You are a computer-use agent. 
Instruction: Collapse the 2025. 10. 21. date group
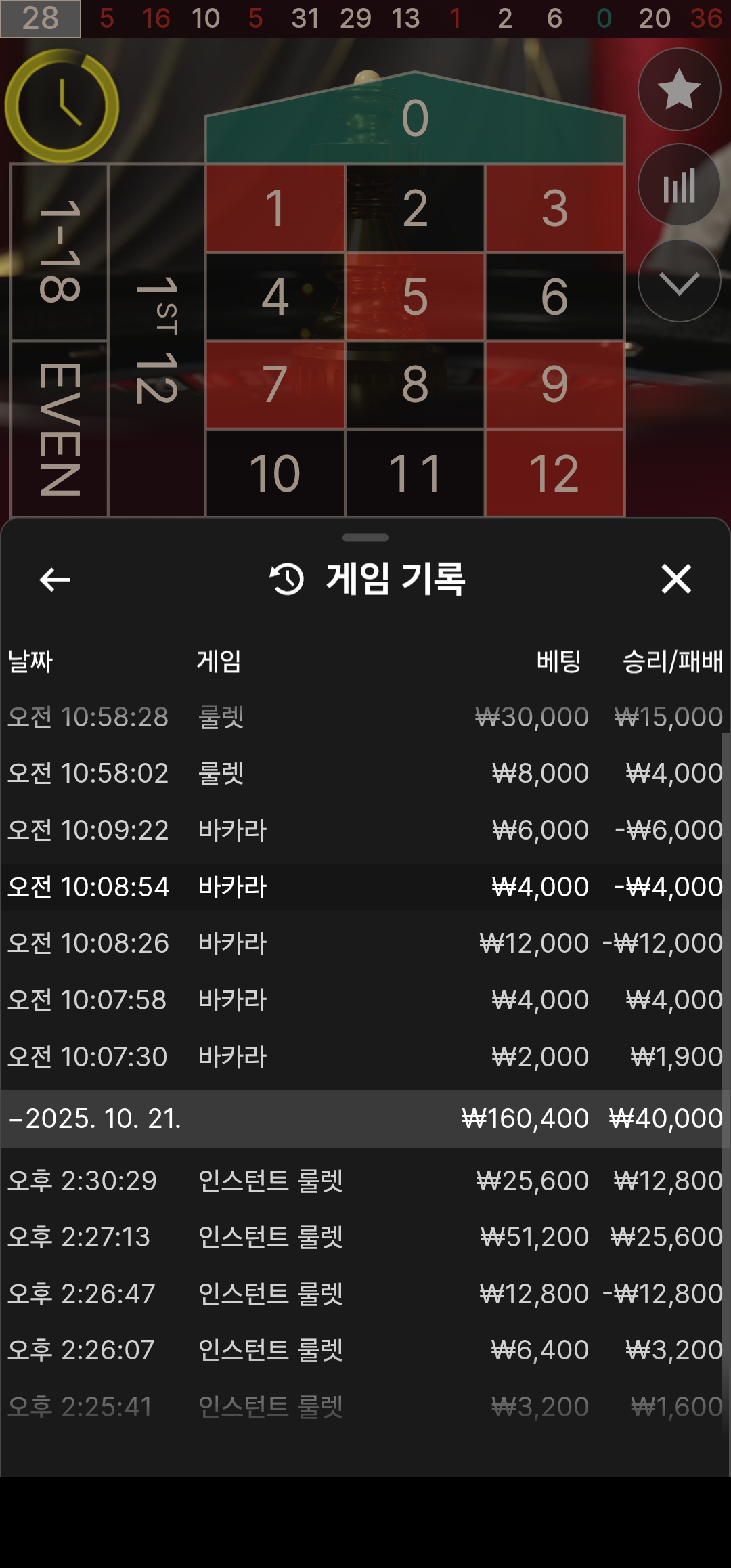click(95, 1118)
